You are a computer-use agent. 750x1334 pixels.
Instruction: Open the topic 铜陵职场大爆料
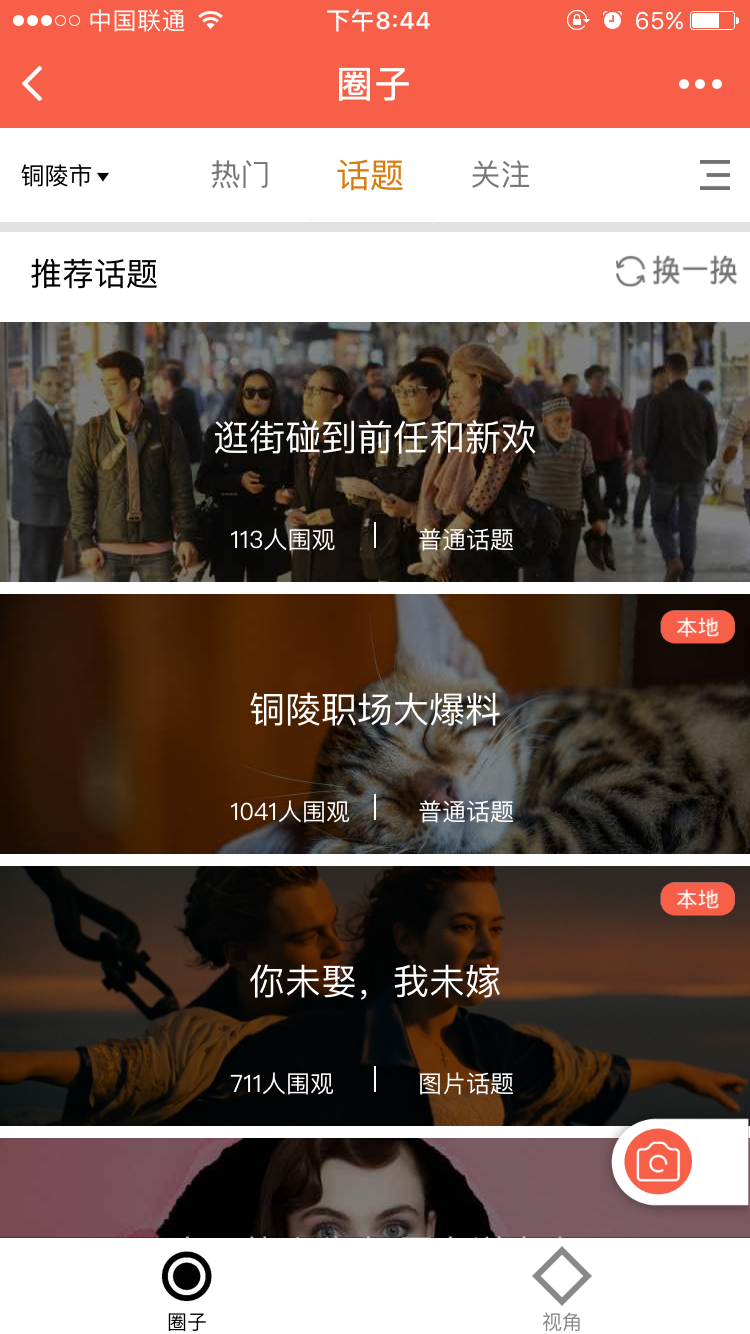click(375, 724)
